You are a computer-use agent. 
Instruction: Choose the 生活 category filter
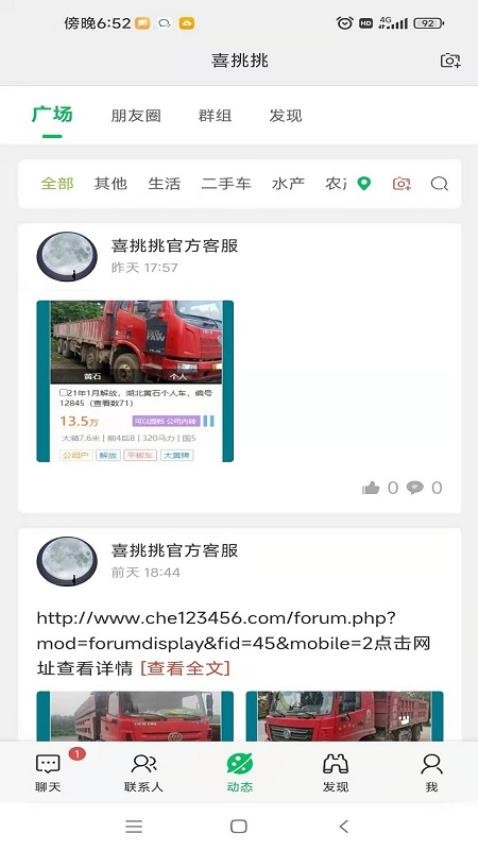click(164, 184)
